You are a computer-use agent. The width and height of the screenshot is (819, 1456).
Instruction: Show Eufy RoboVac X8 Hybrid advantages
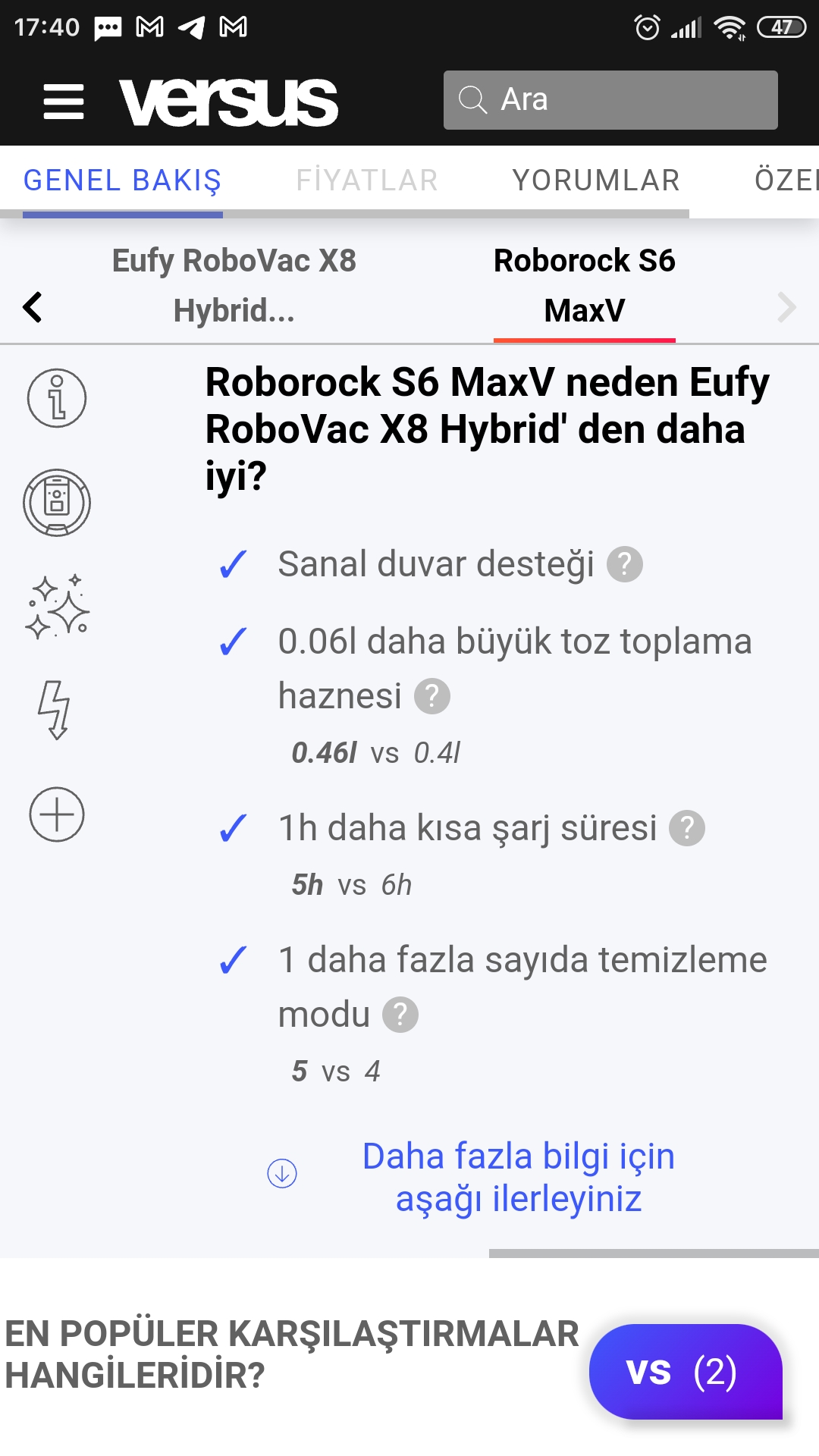(x=234, y=285)
